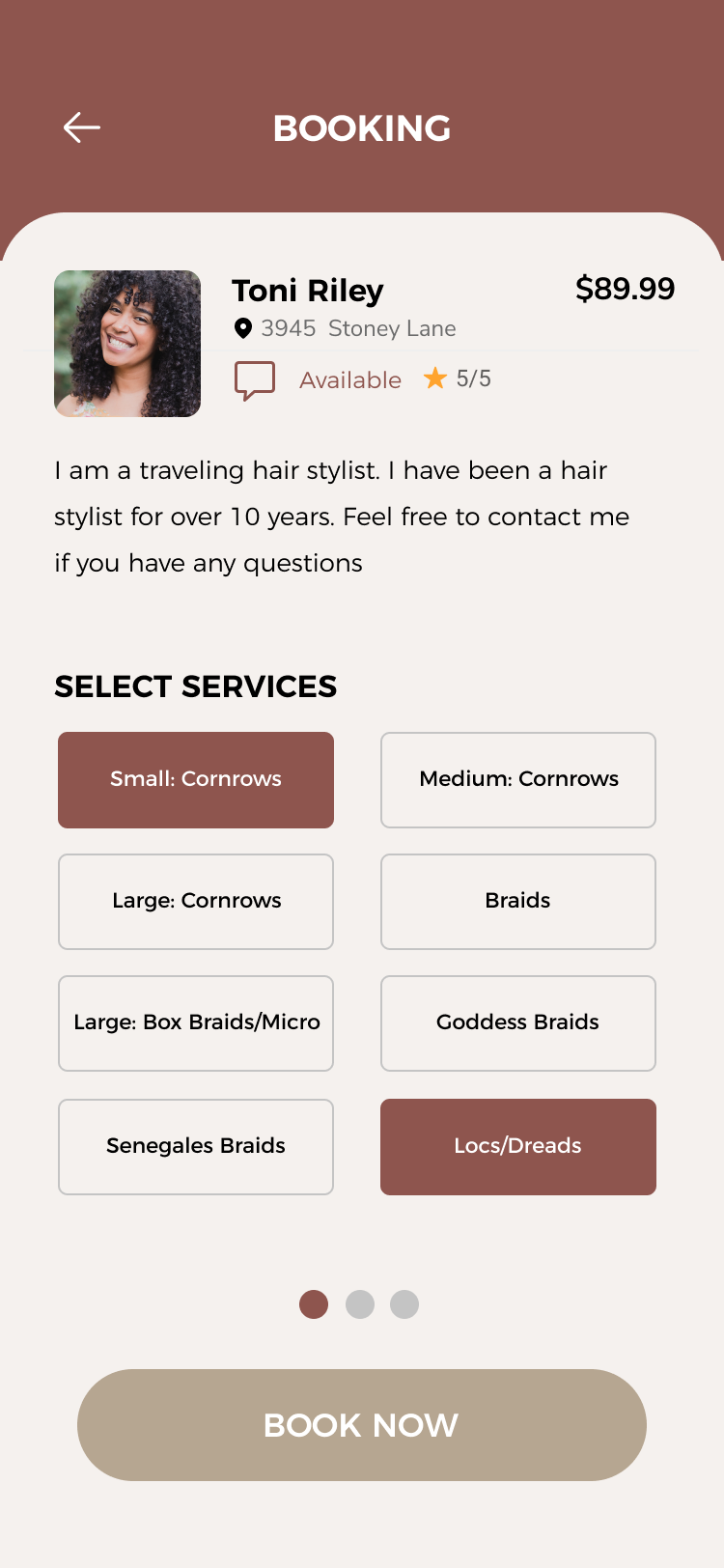Deselect the Locs/Dreads service

(x=518, y=1147)
